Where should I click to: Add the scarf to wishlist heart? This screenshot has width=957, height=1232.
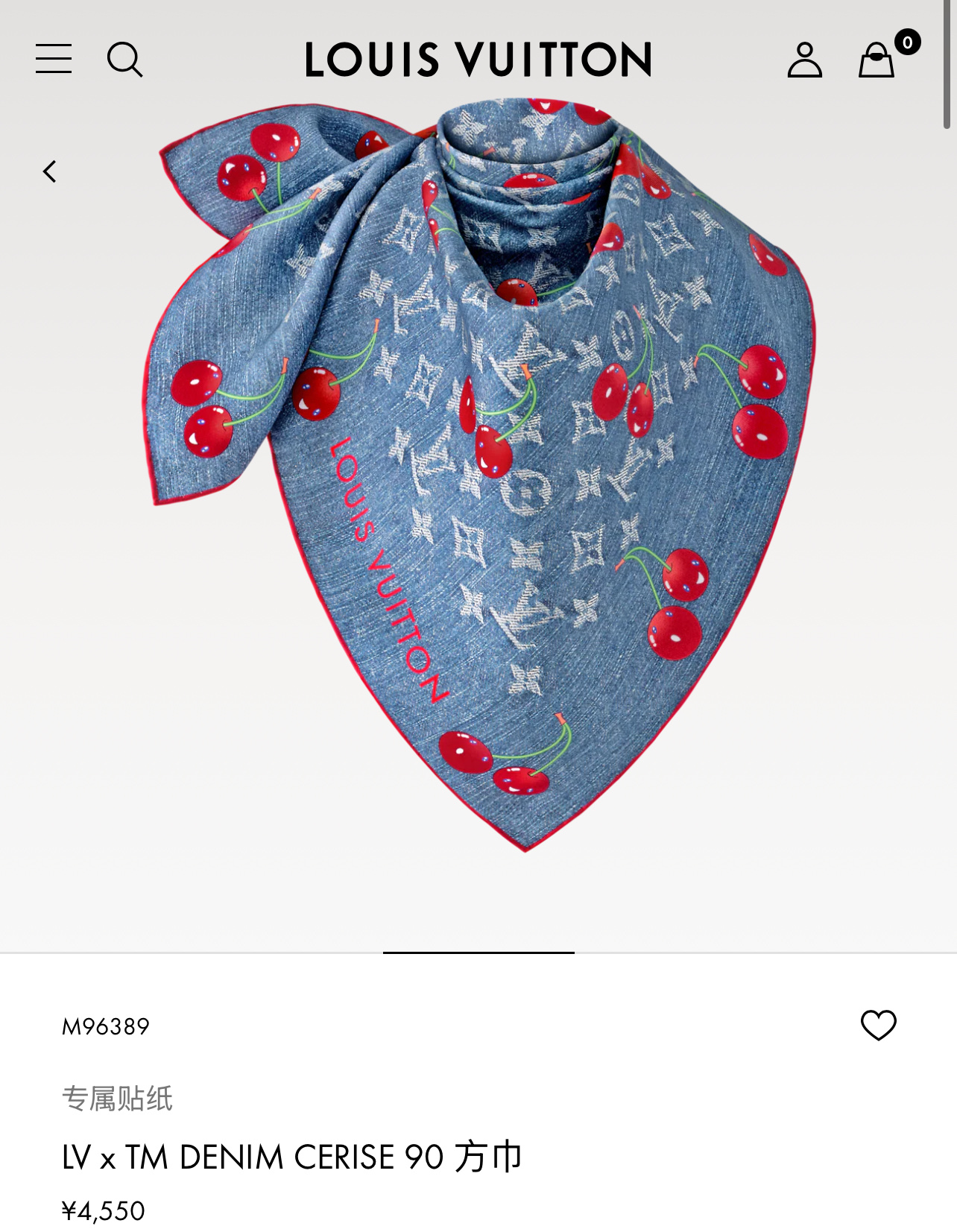coord(878,1026)
